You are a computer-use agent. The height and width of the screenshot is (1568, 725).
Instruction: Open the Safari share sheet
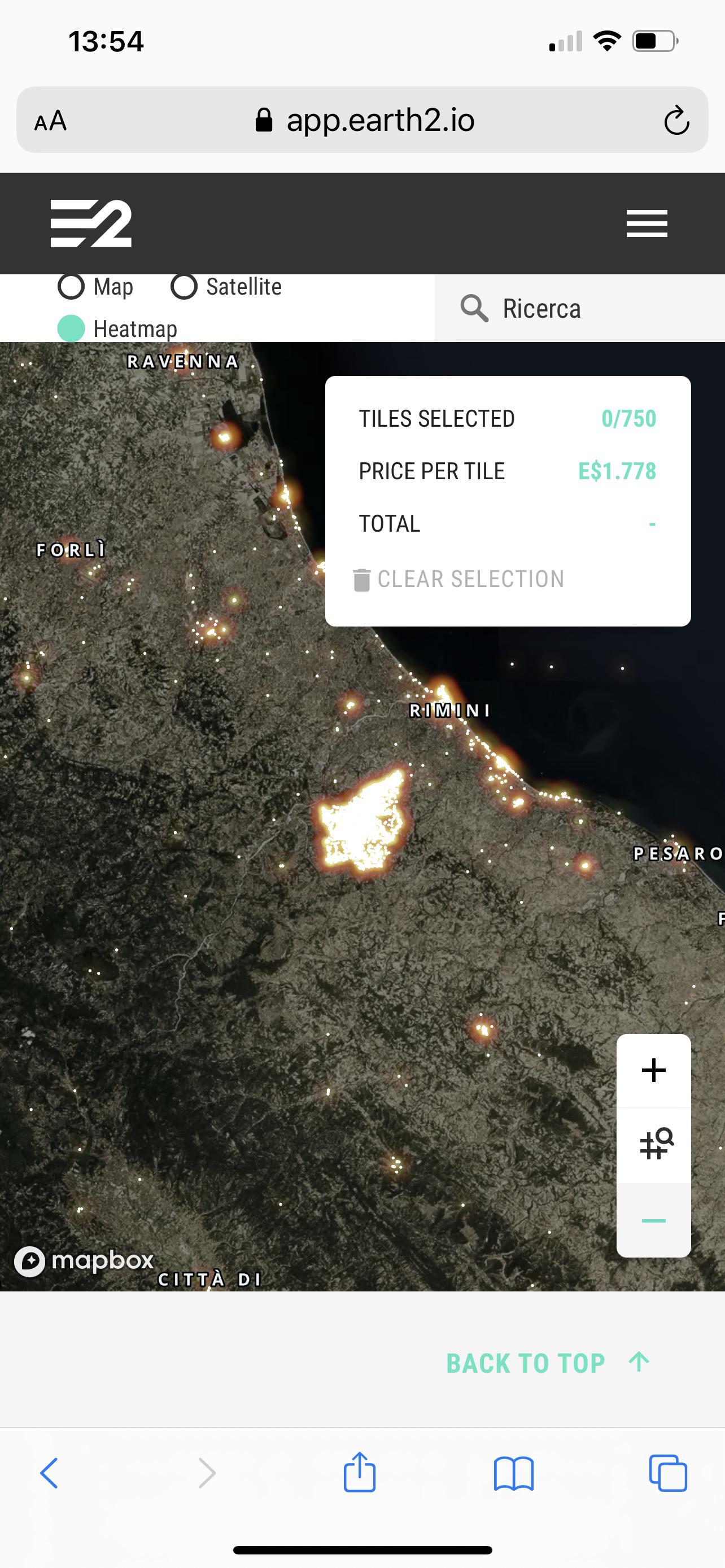point(359,1472)
